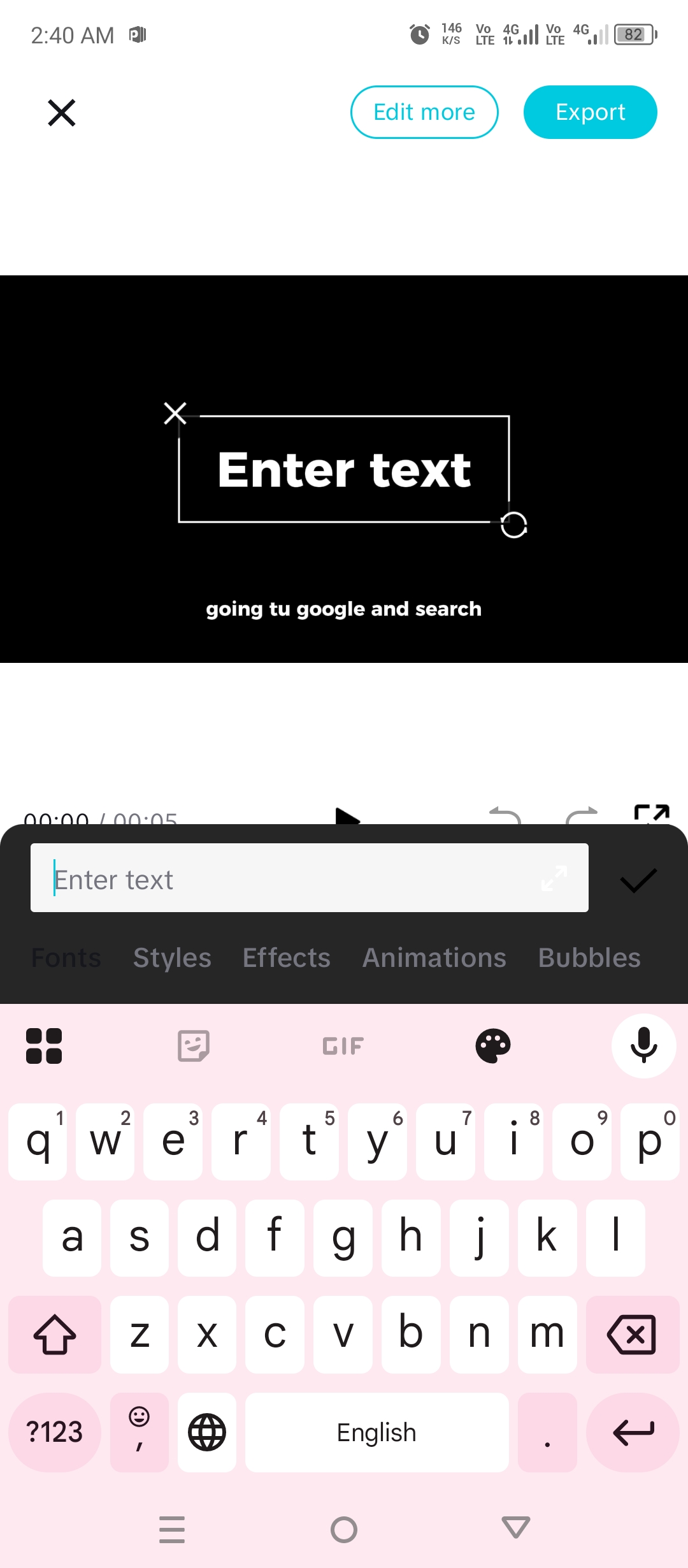Switch to the Styles tab

coord(172,957)
